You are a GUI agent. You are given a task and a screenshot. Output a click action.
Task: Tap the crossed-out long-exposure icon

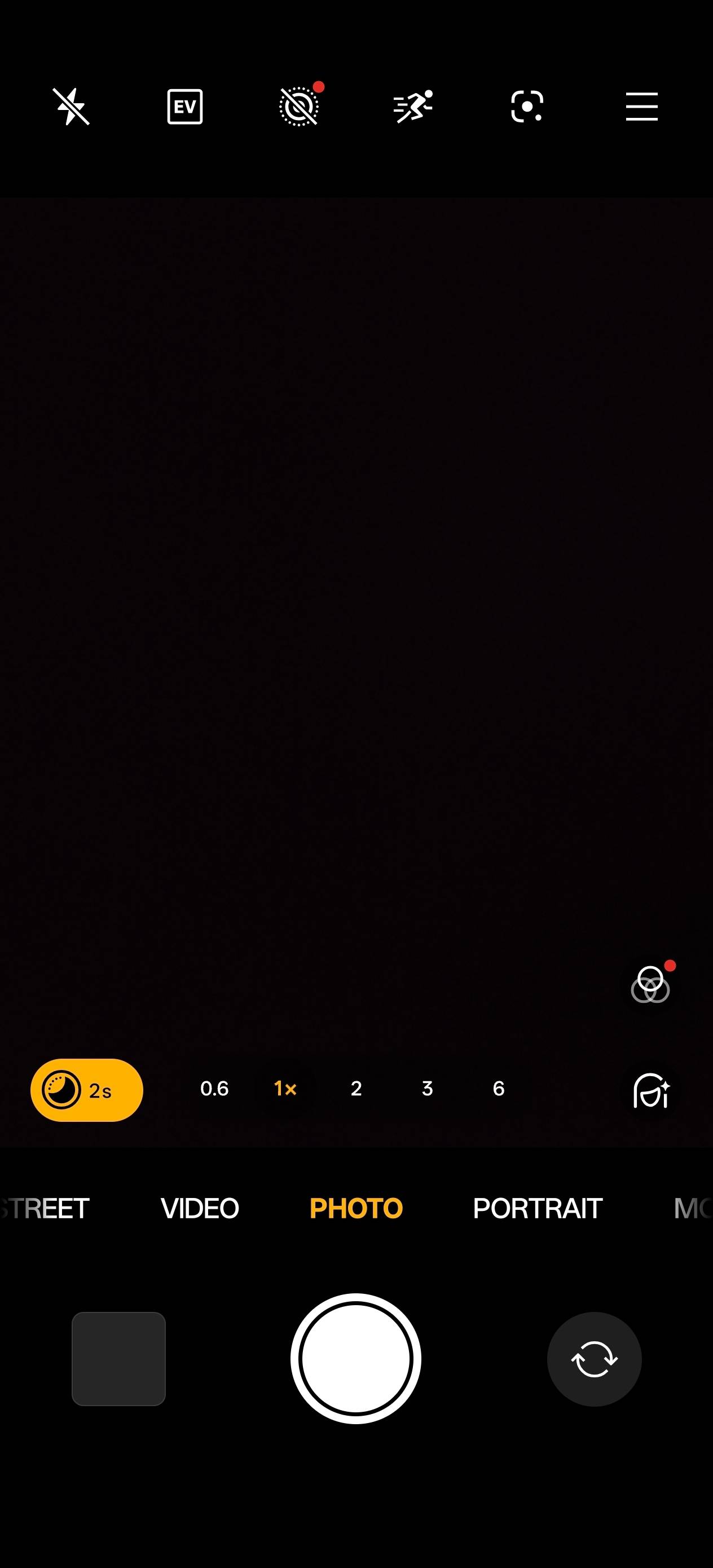pos(298,107)
